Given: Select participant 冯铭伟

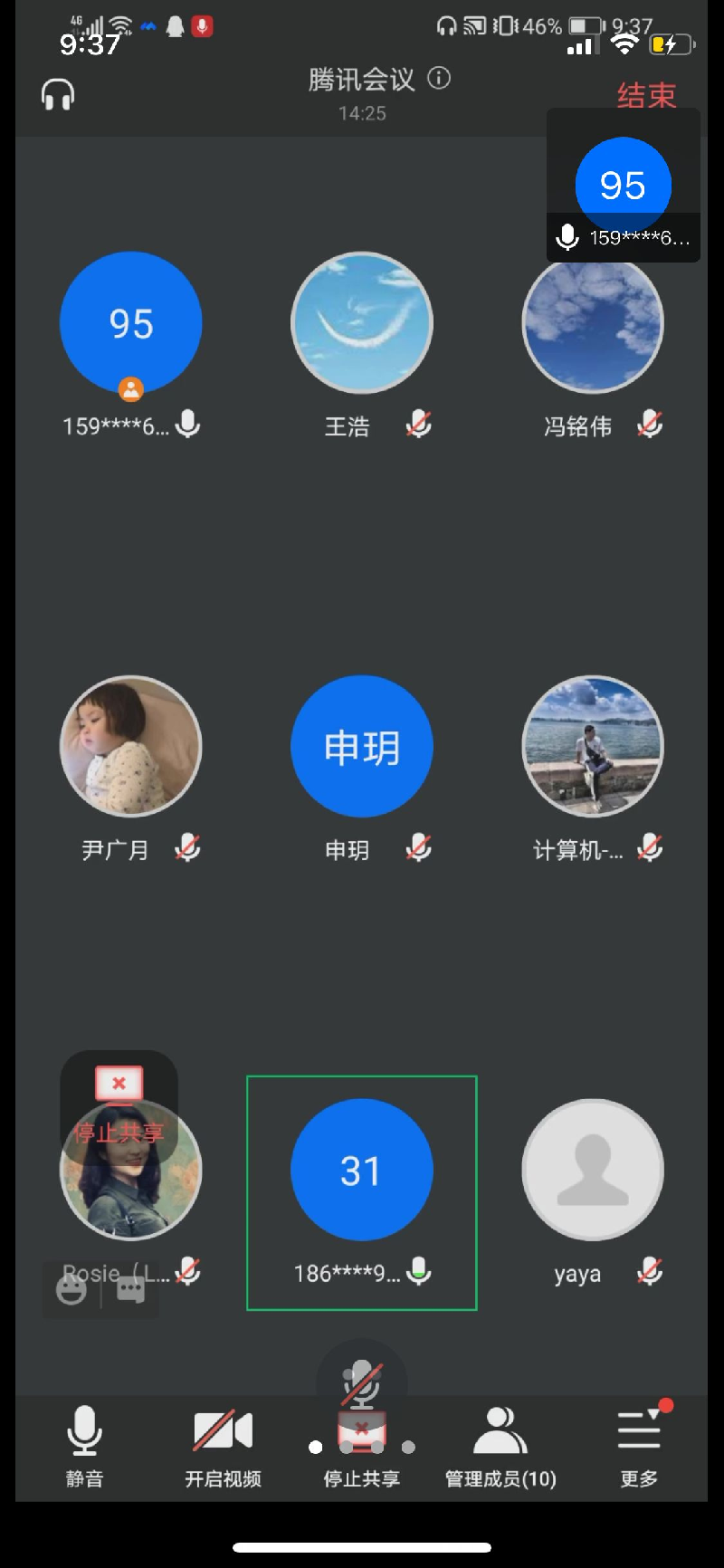Looking at the screenshot, I should click(x=593, y=323).
